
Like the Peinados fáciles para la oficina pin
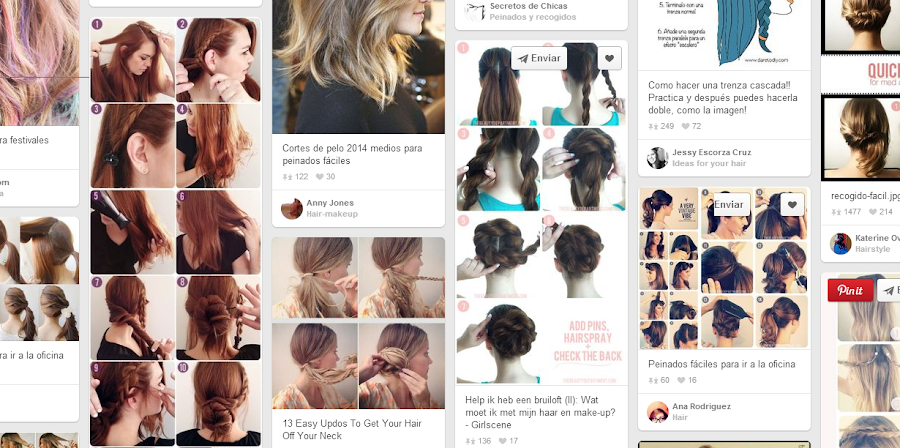[792, 204]
